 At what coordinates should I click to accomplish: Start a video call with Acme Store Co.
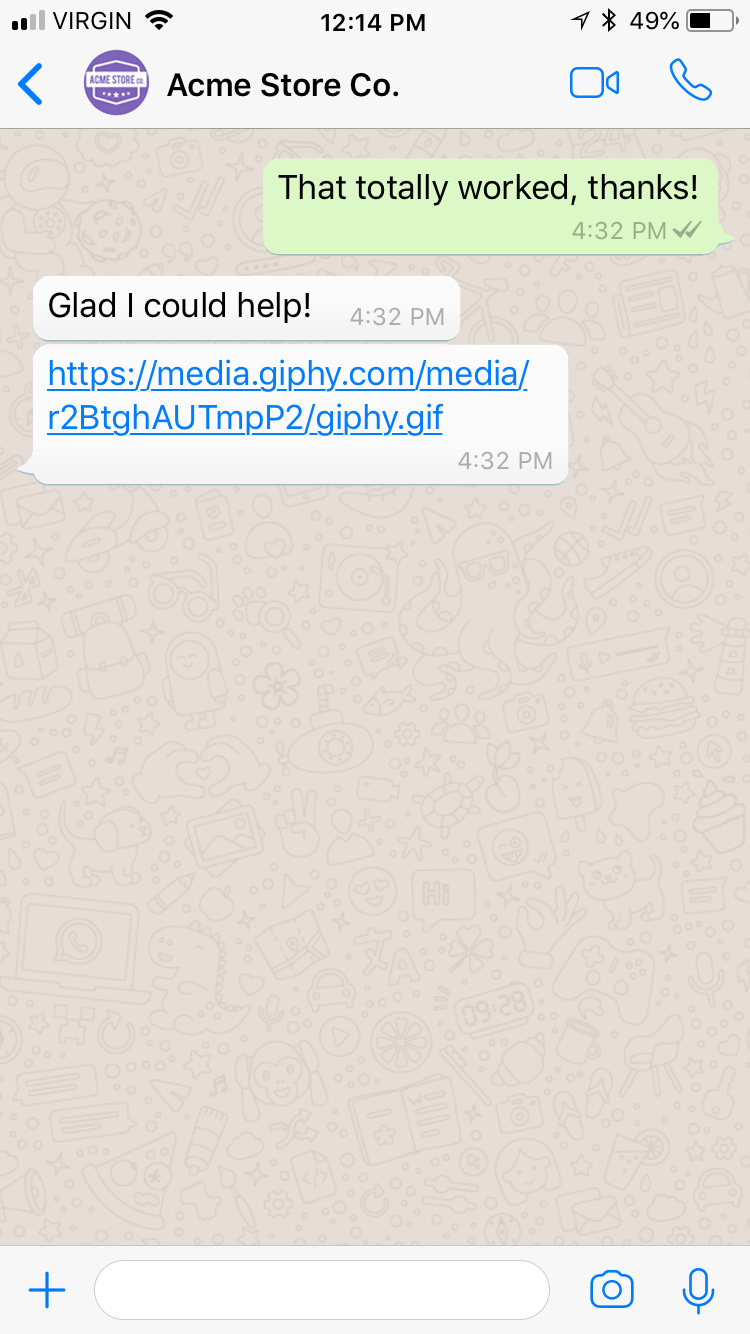pyautogui.click(x=594, y=84)
